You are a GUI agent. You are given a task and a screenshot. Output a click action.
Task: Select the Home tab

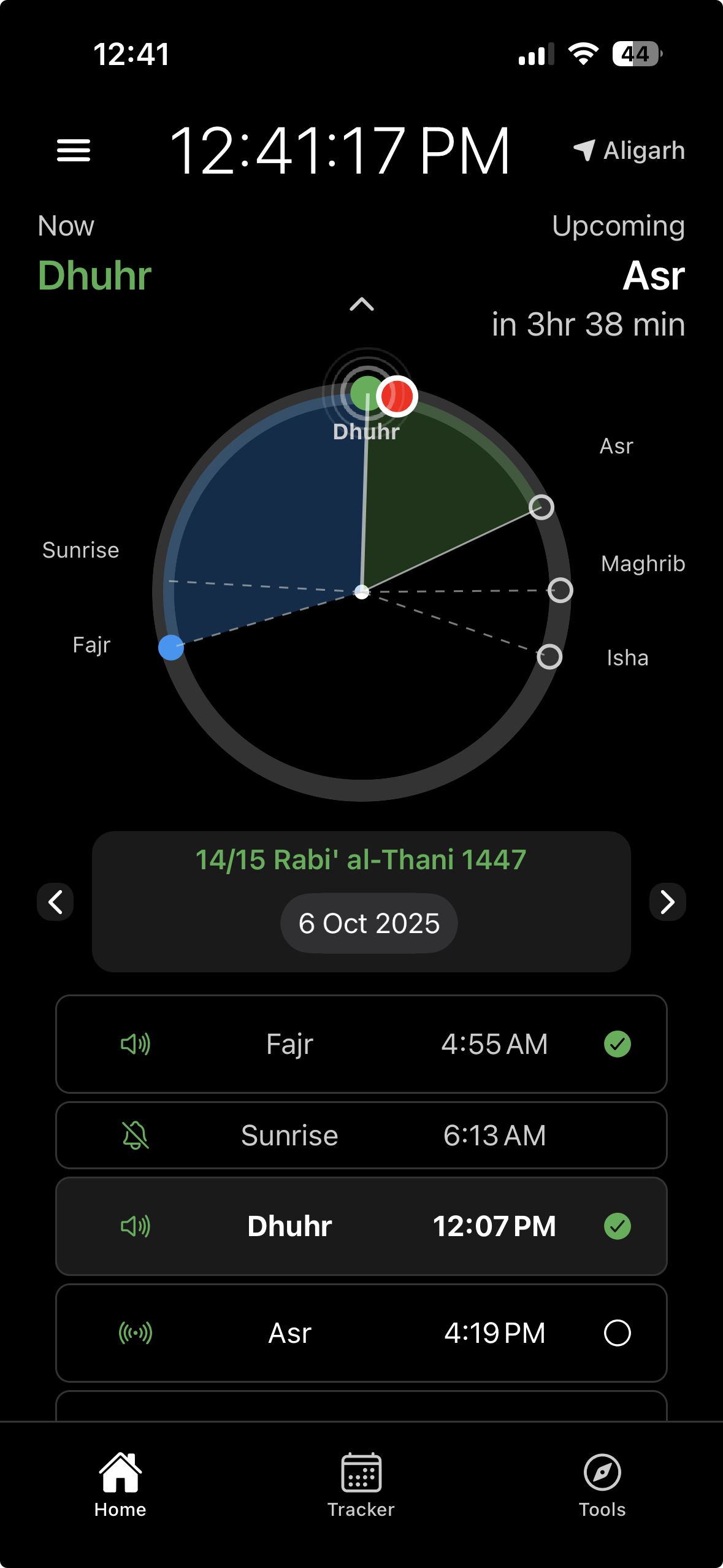click(120, 1485)
